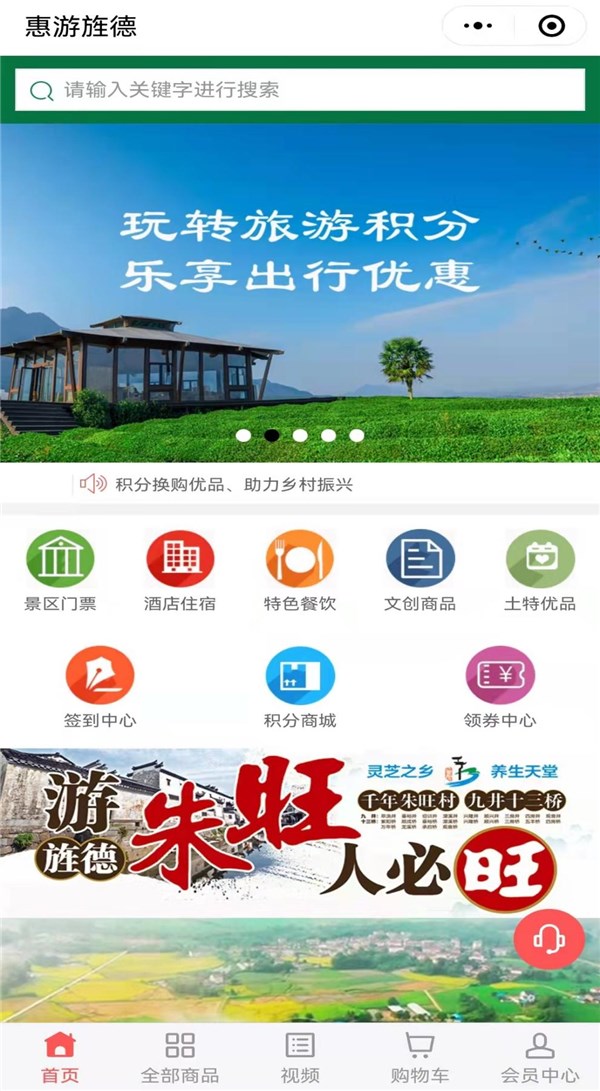The image size is (600, 1091).
Task: Switch to the 全部商品 tab
Action: click(180, 1058)
